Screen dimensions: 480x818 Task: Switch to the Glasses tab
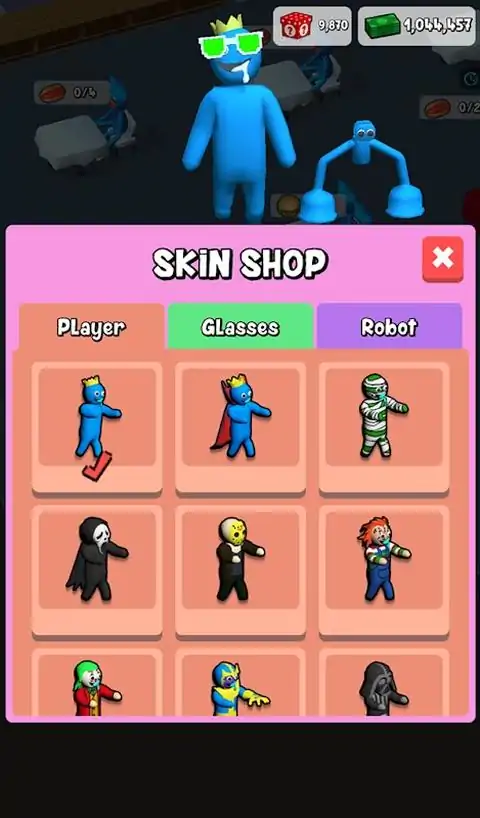[241, 327]
